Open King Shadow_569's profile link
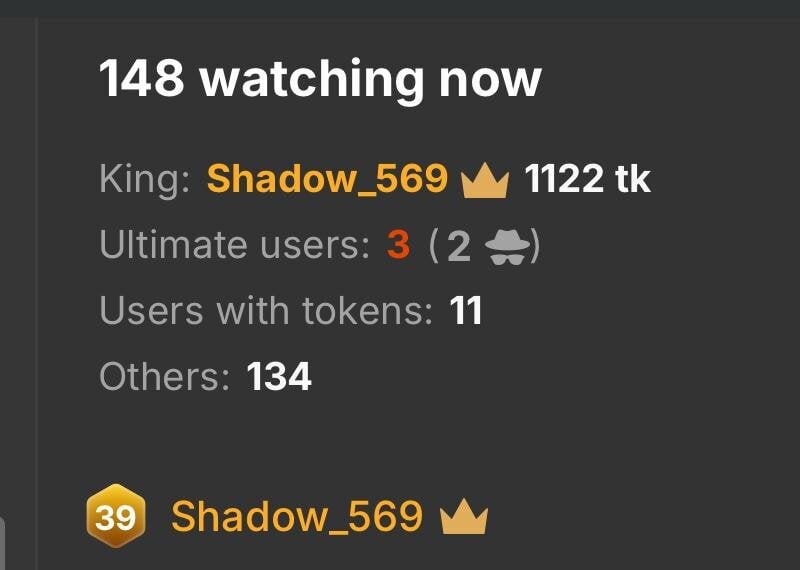Screen dimensions: 800x570 (x=326, y=179)
